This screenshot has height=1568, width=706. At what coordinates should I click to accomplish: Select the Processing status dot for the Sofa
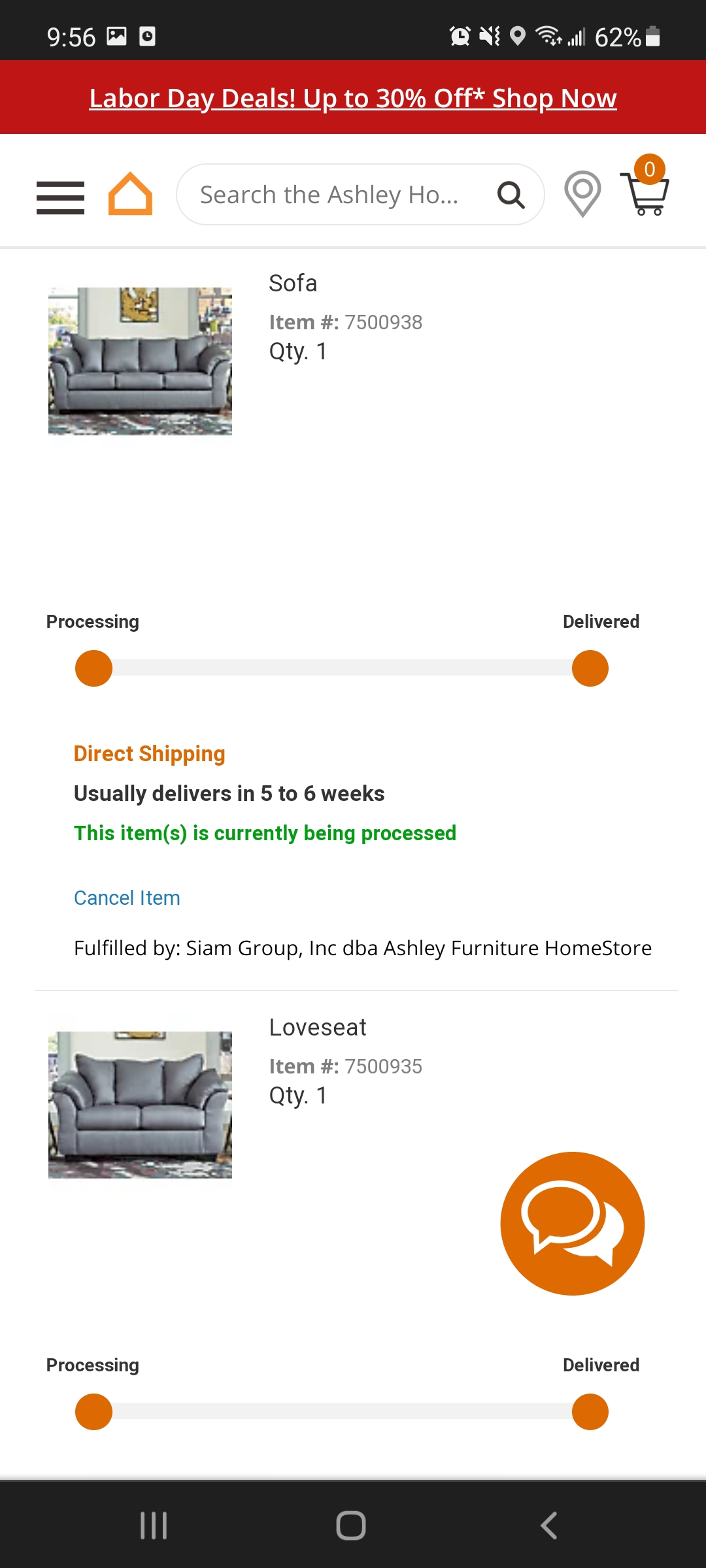pyautogui.click(x=93, y=668)
